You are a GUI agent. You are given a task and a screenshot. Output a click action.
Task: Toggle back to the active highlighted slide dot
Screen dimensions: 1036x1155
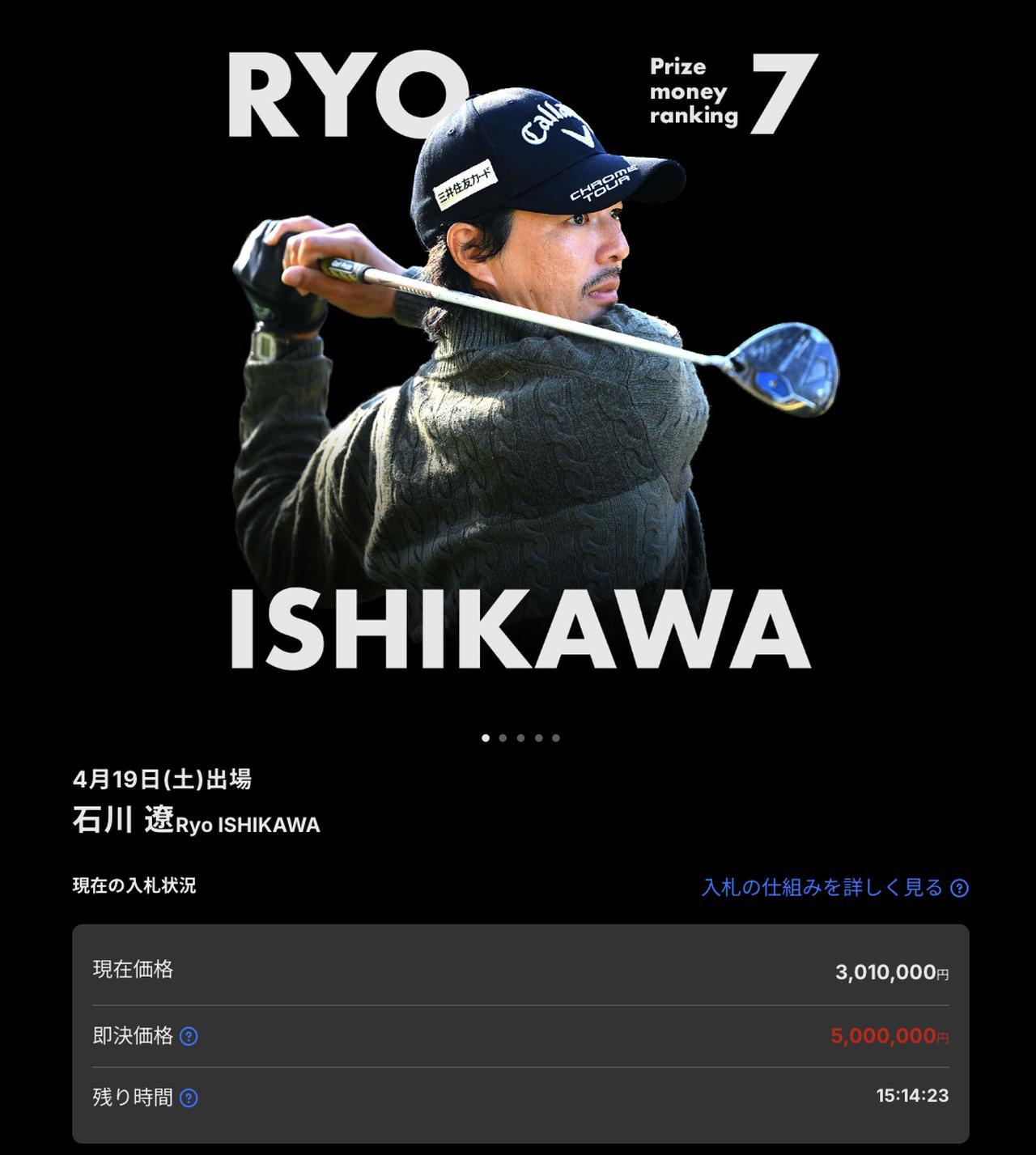click(486, 738)
